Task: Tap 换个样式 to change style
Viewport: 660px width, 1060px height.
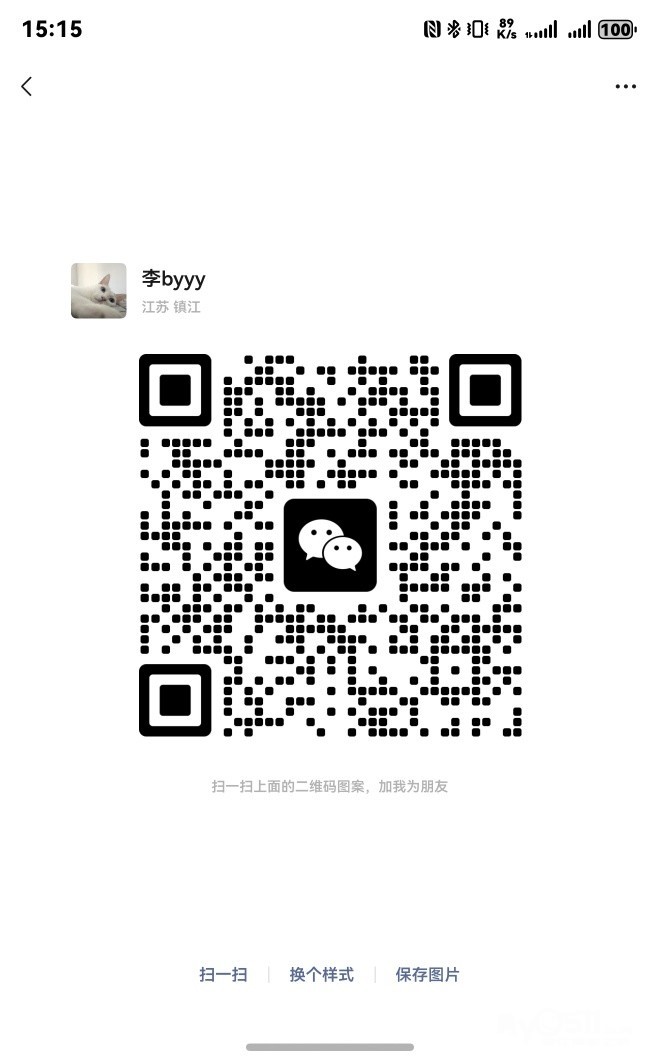Action: 321,974
